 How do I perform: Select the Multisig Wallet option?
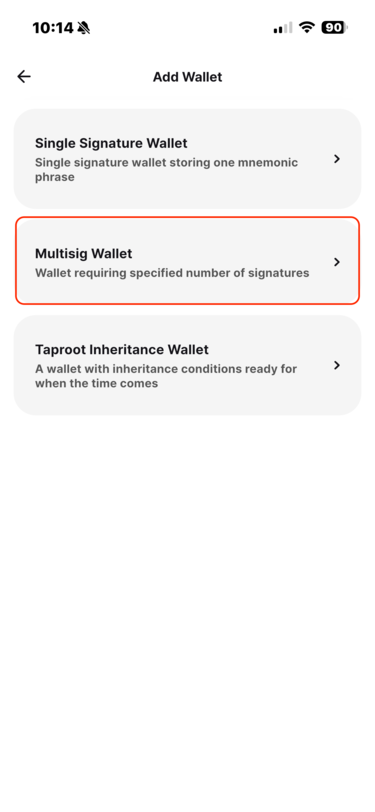click(x=187, y=260)
